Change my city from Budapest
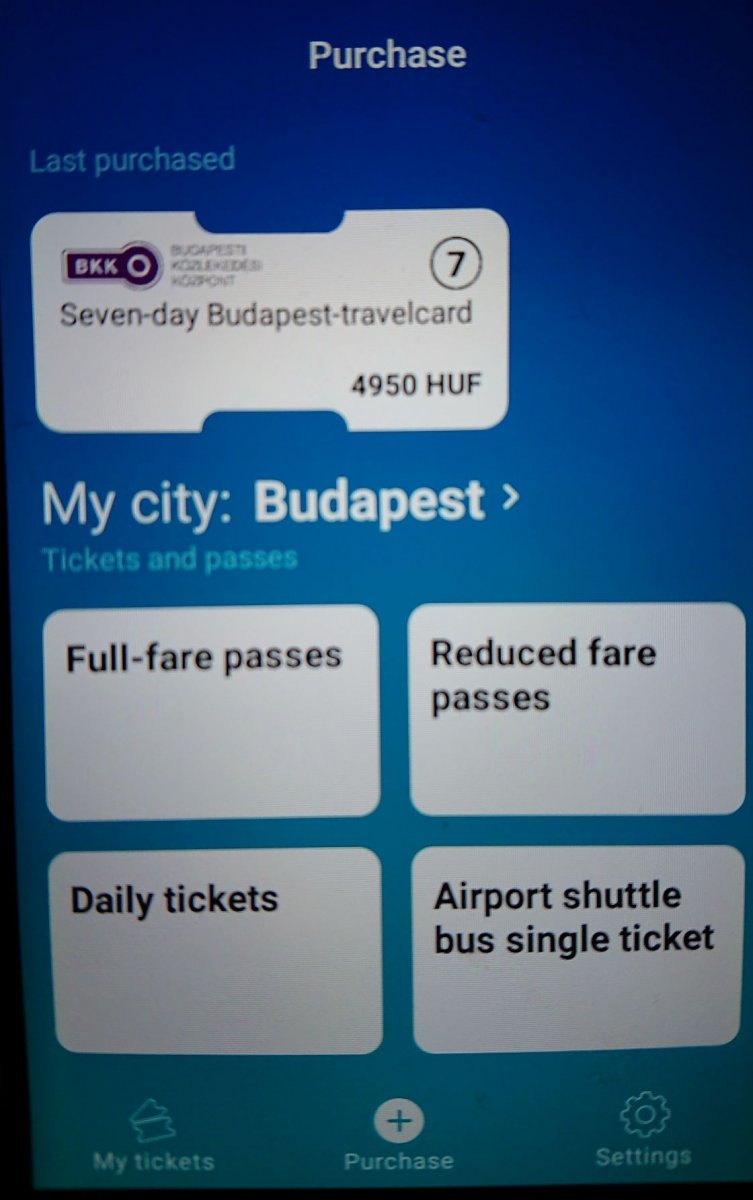 282,503
